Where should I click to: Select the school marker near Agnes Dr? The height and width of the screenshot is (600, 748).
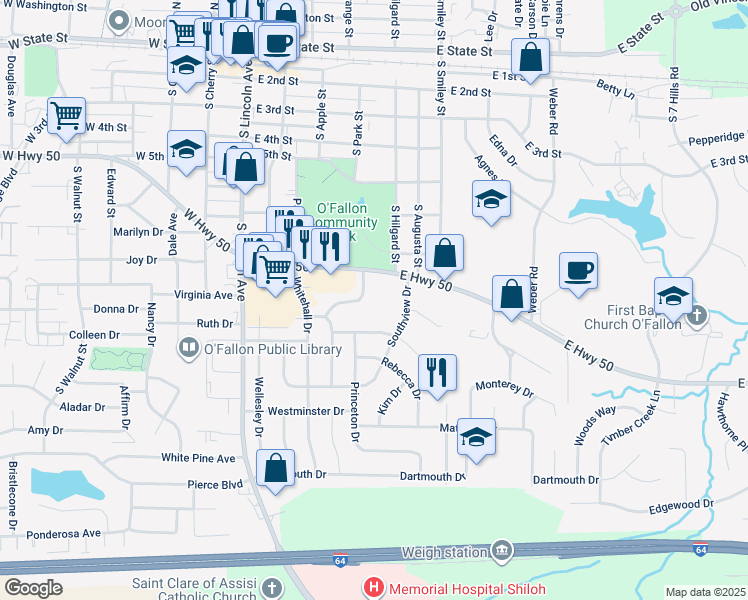click(x=491, y=199)
